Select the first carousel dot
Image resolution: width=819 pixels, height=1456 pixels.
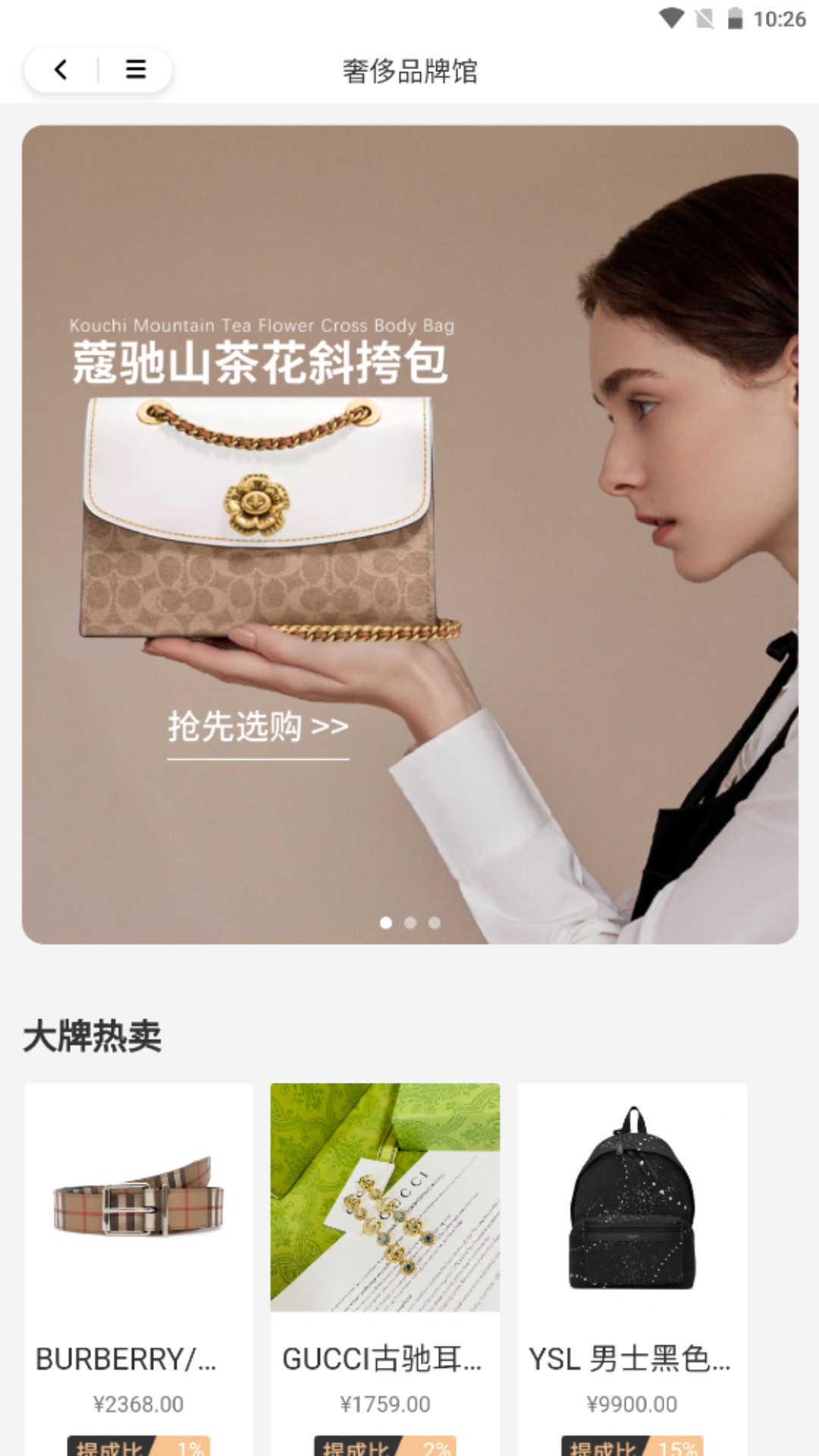point(386,923)
